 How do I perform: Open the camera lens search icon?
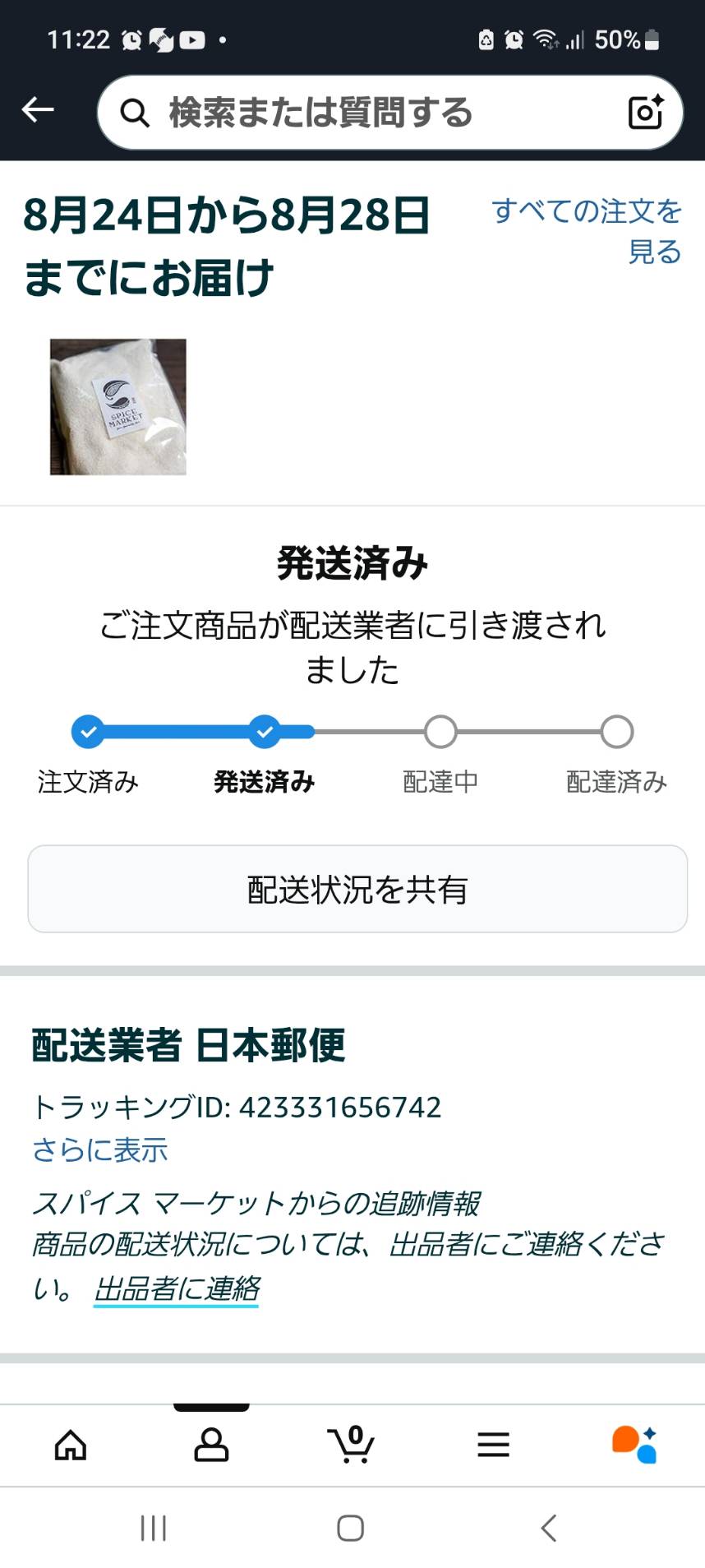(x=645, y=113)
